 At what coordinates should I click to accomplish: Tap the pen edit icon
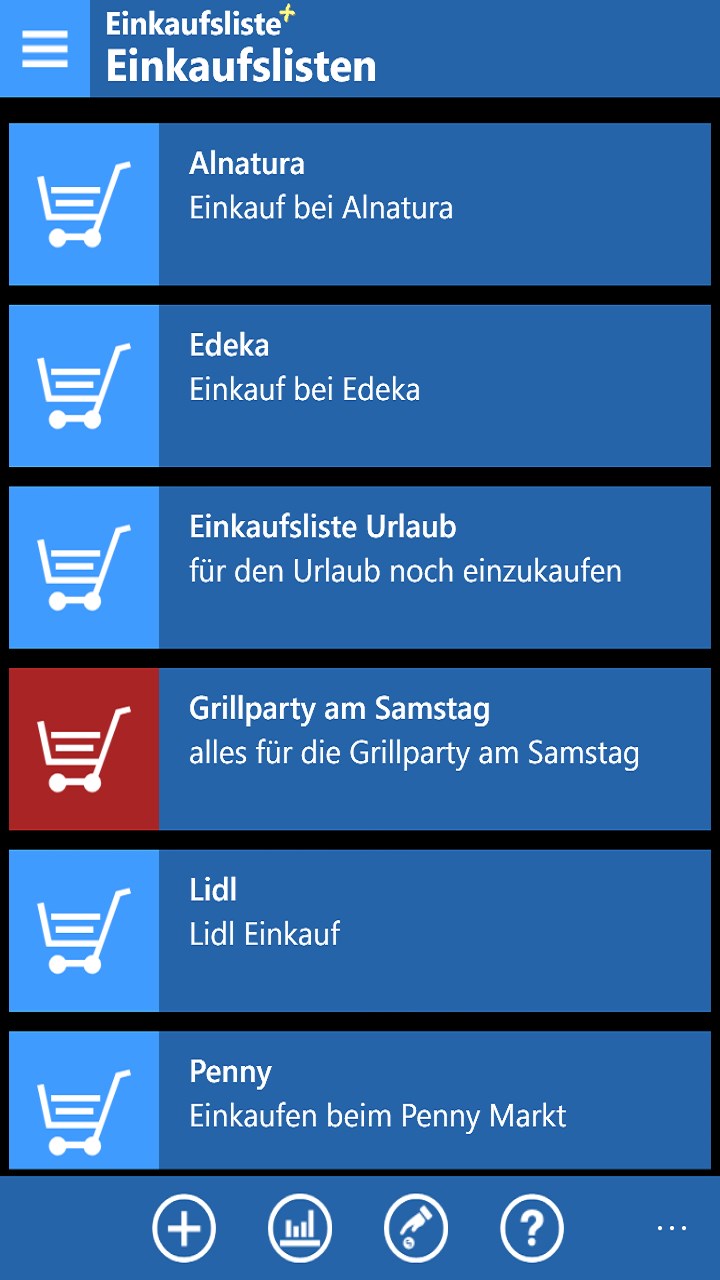(416, 1227)
